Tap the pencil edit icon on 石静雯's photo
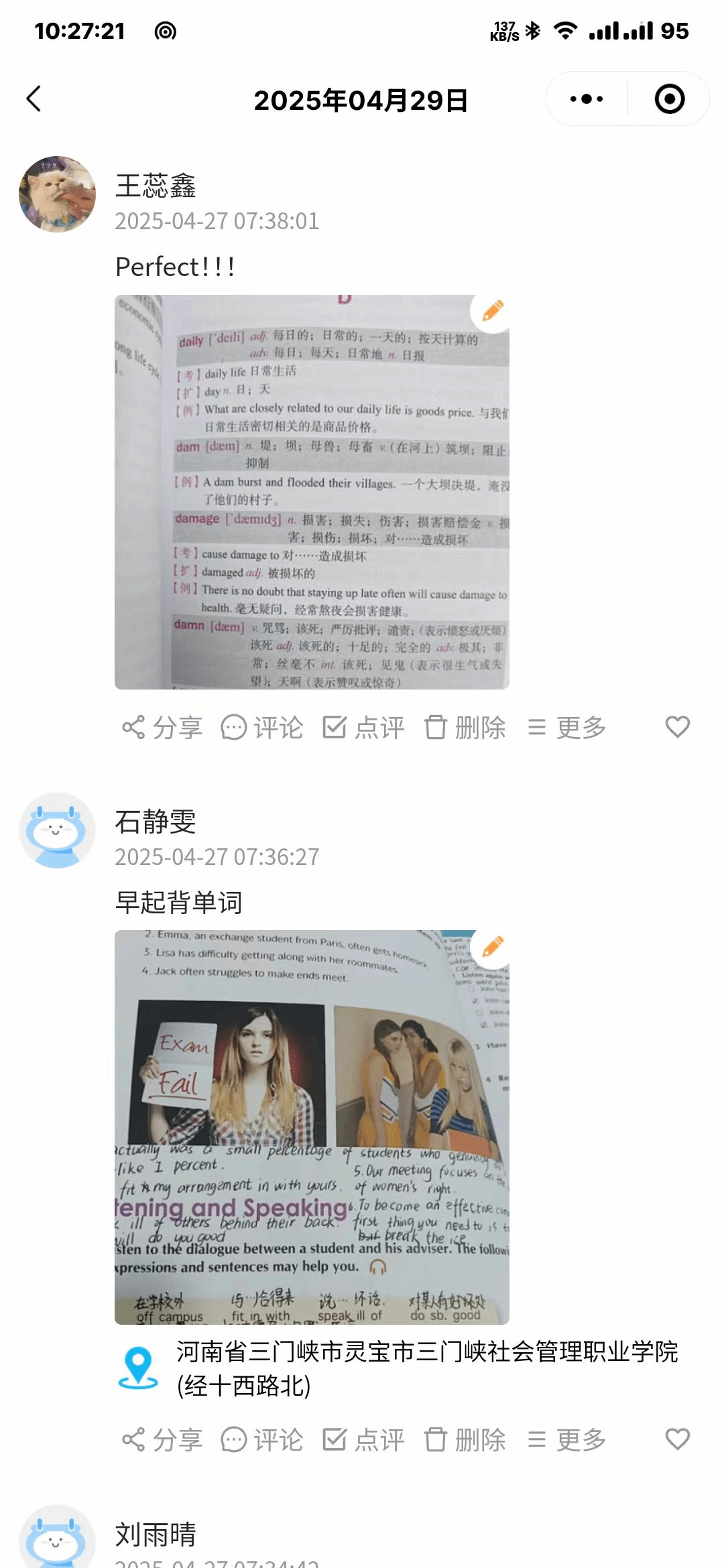 click(493, 946)
